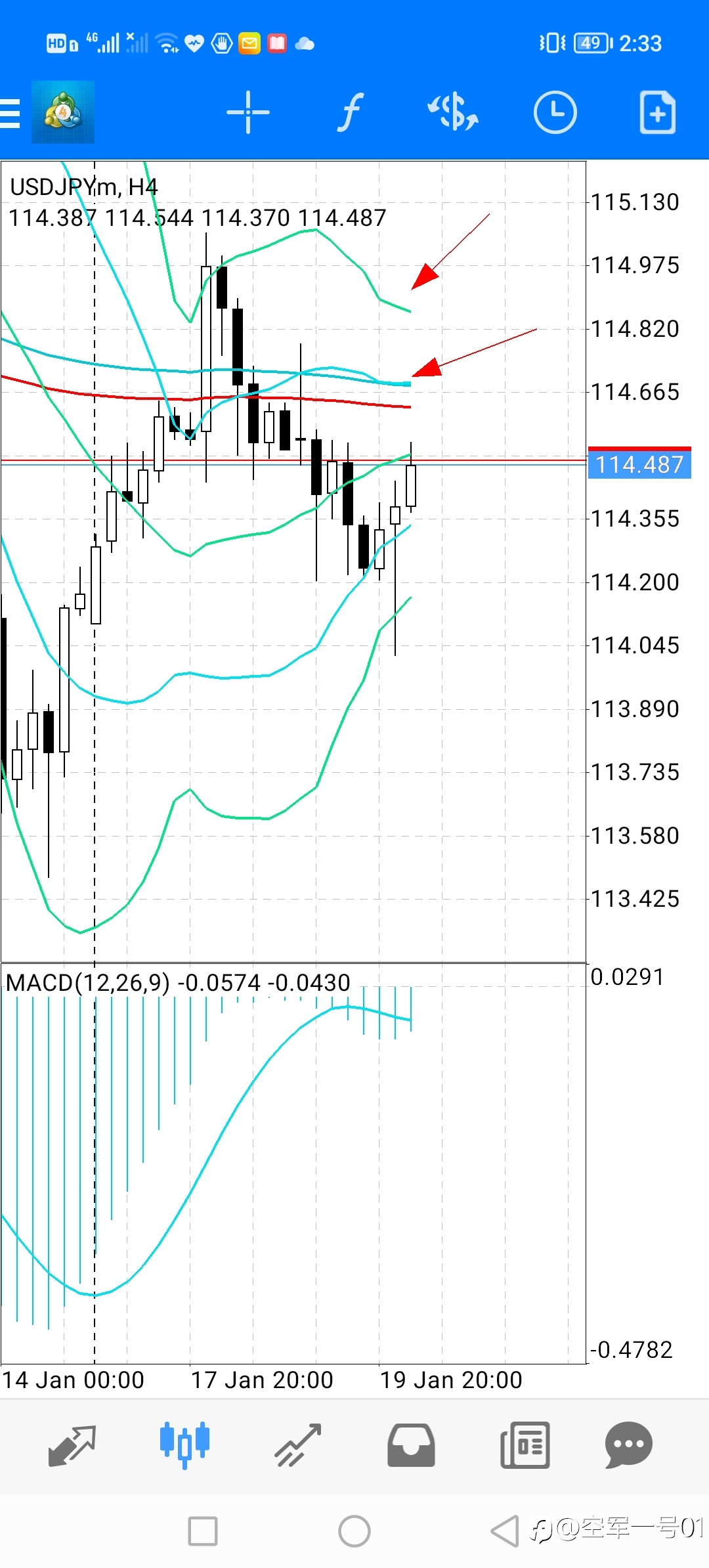Open the News tab
This screenshot has height=1568, width=709.
pos(525,1445)
